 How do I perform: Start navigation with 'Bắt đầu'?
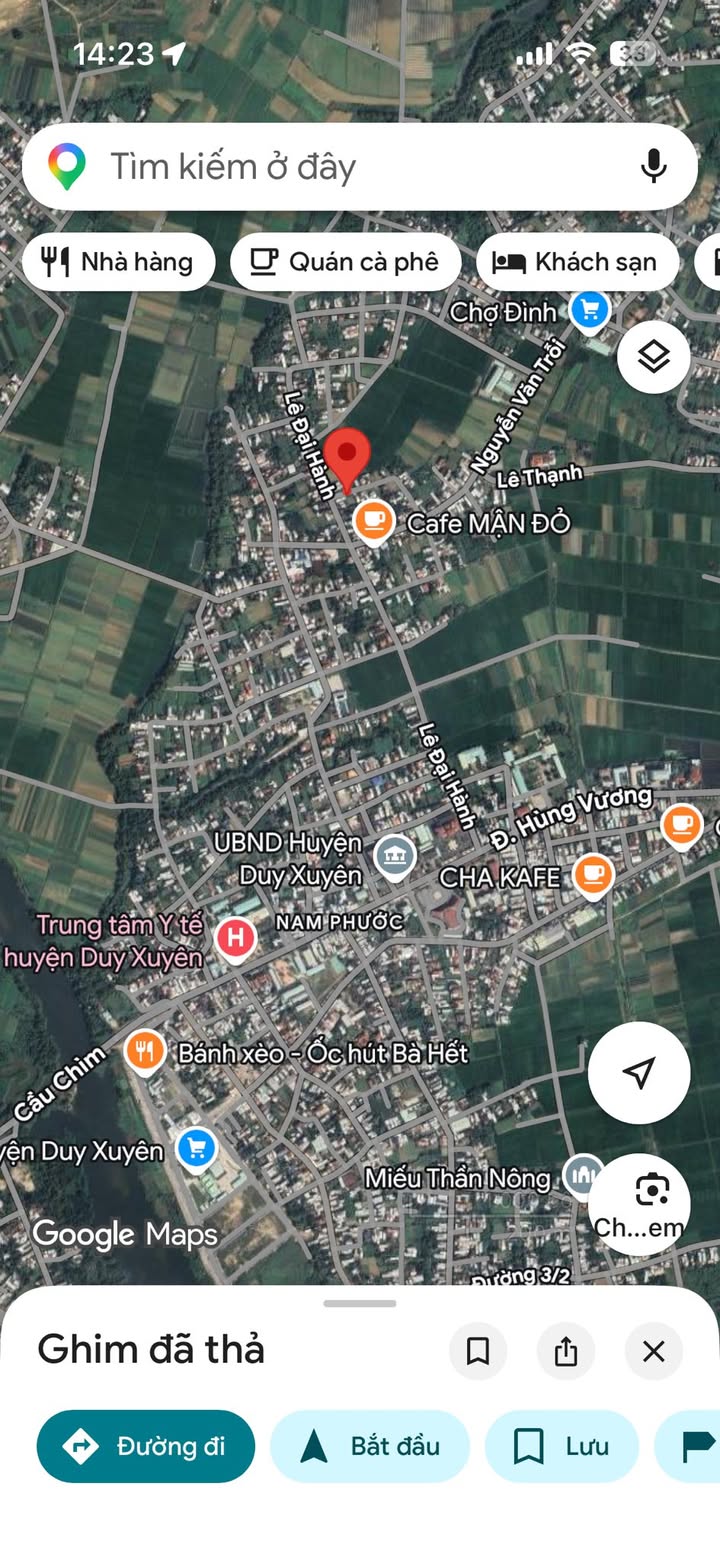coord(370,1446)
